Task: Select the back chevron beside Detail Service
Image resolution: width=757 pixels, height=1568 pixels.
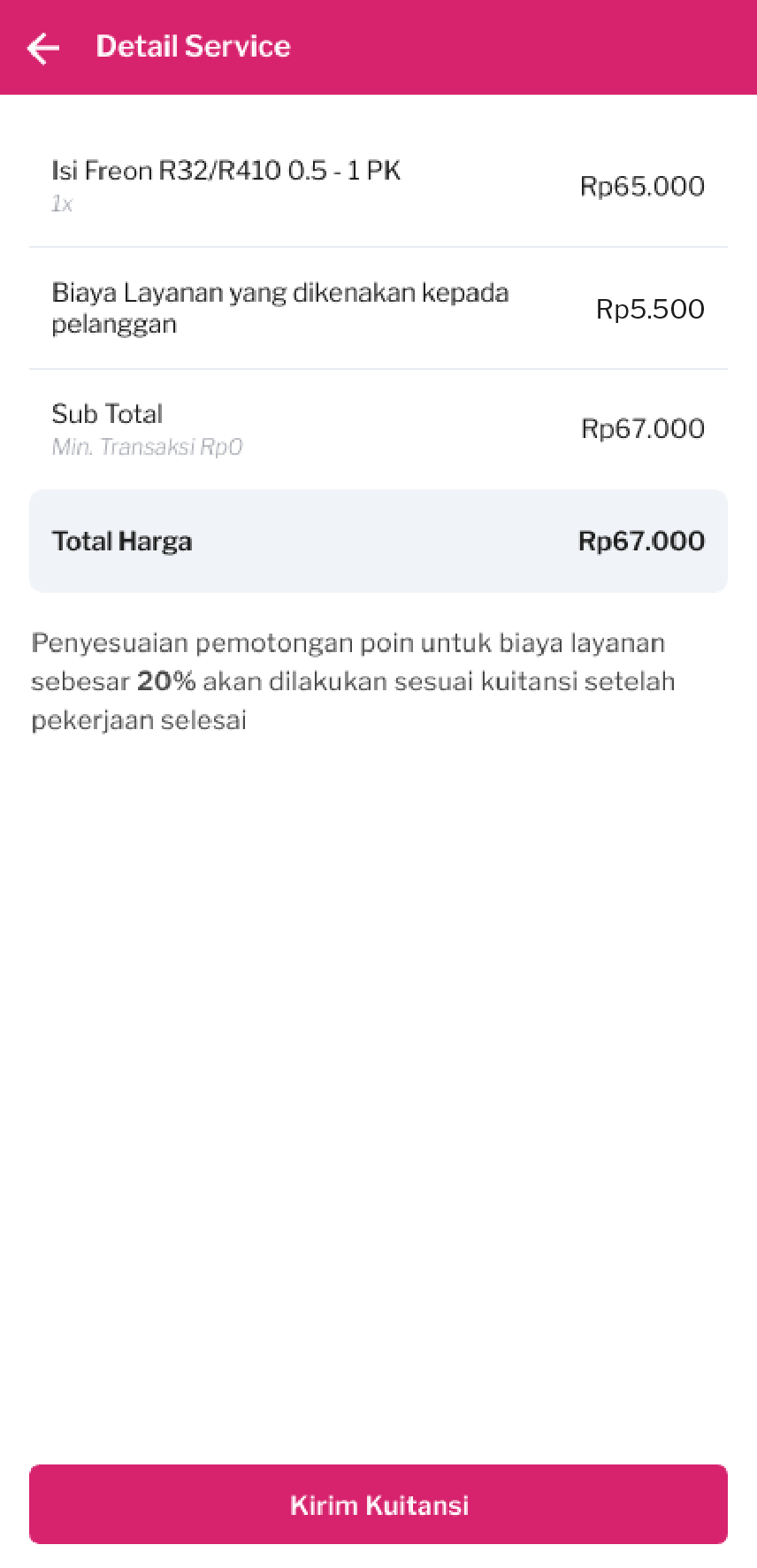Action: [42, 48]
